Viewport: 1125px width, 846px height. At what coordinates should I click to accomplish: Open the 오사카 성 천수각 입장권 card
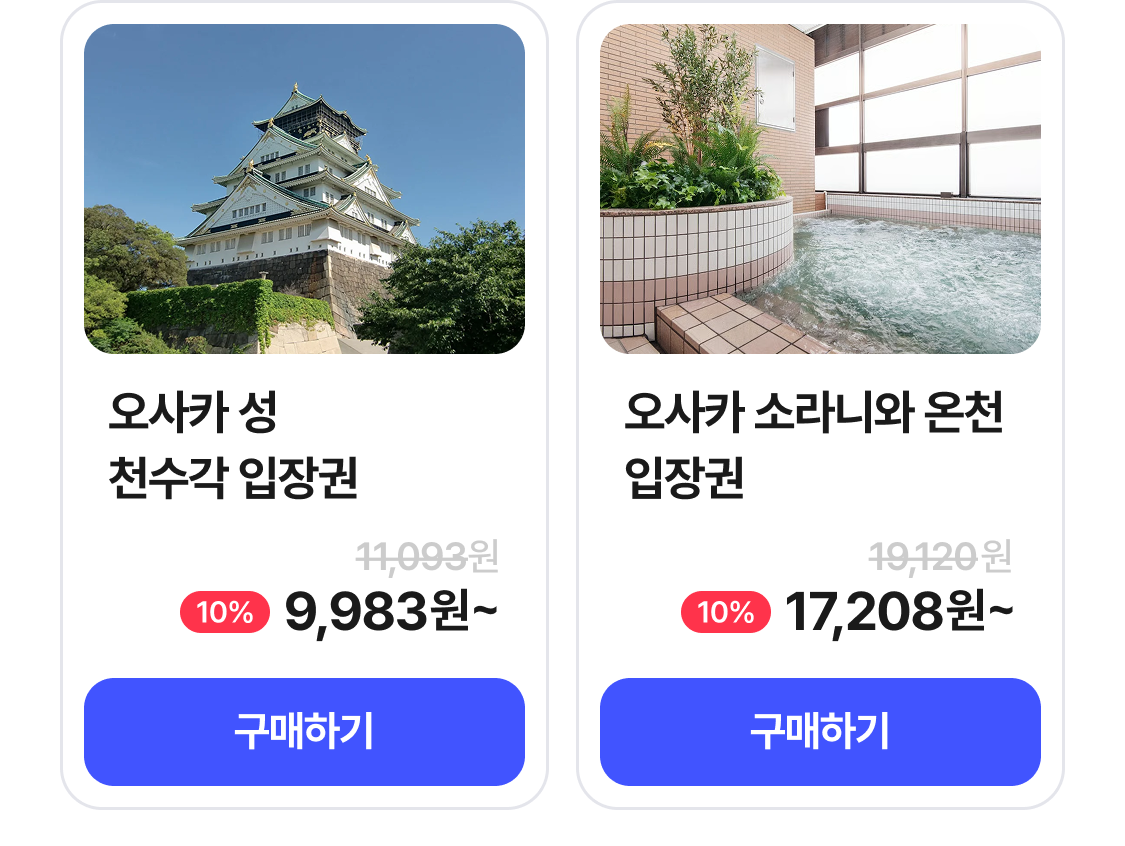pyautogui.click(x=304, y=190)
